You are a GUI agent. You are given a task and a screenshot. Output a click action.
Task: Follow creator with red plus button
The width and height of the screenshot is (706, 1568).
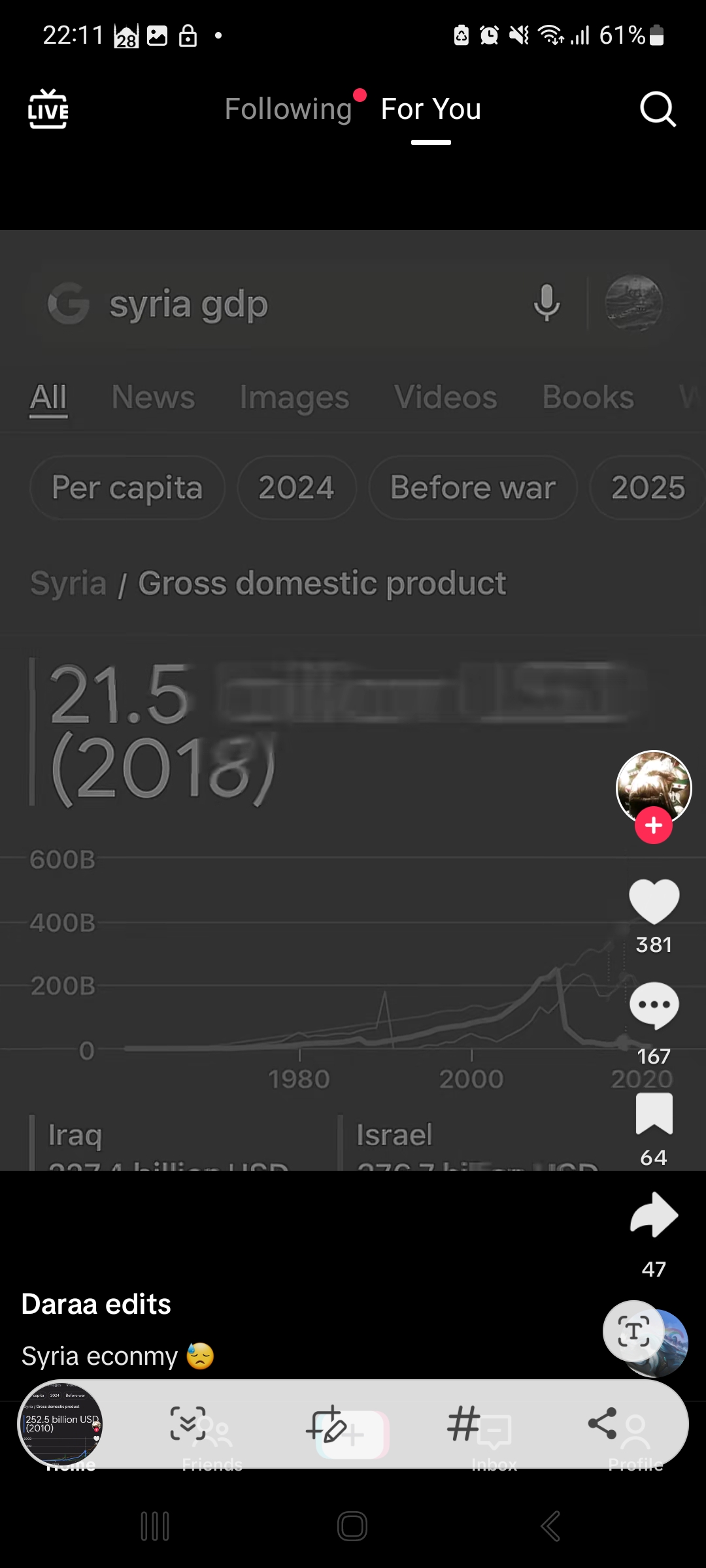click(x=654, y=826)
